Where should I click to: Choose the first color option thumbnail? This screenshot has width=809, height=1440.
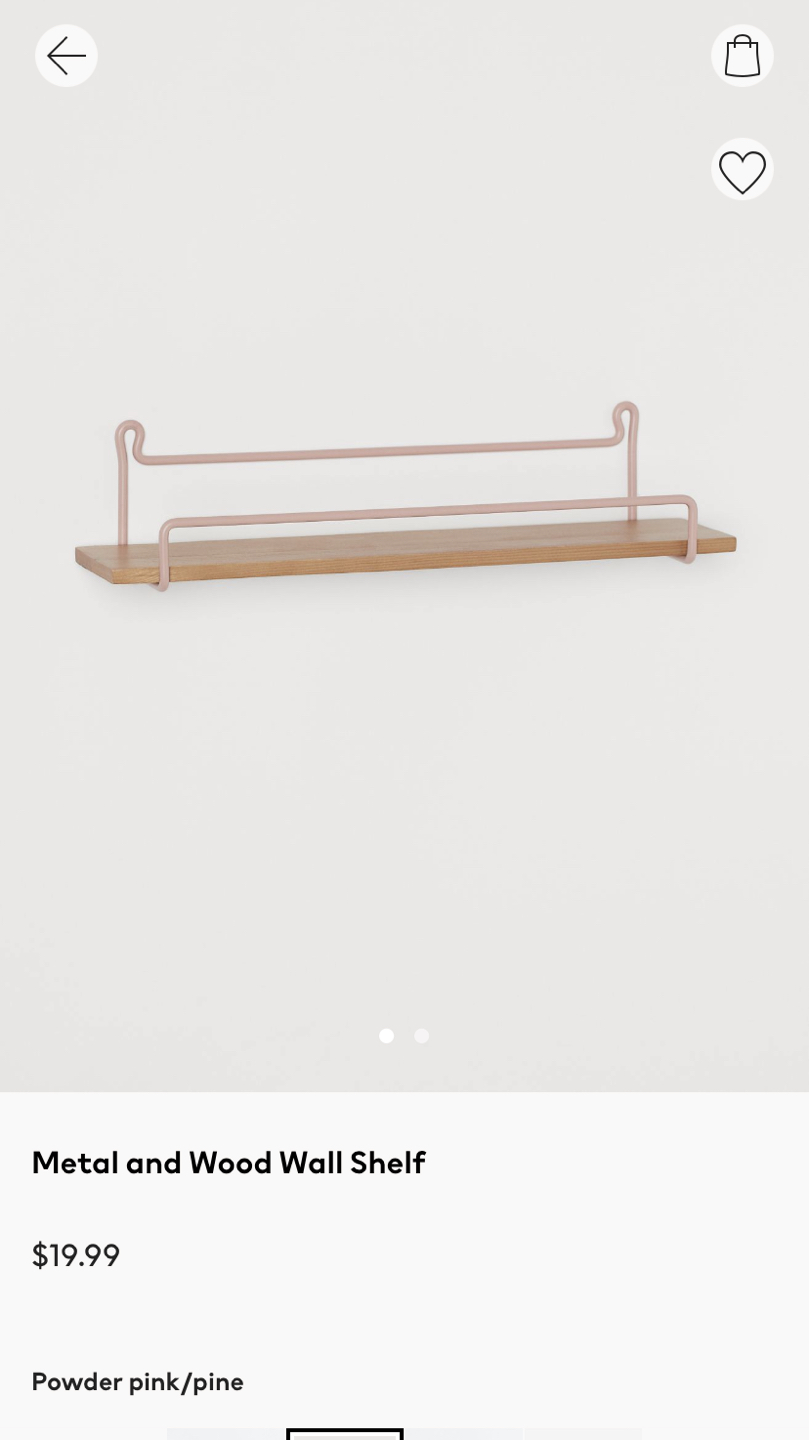225,1435
